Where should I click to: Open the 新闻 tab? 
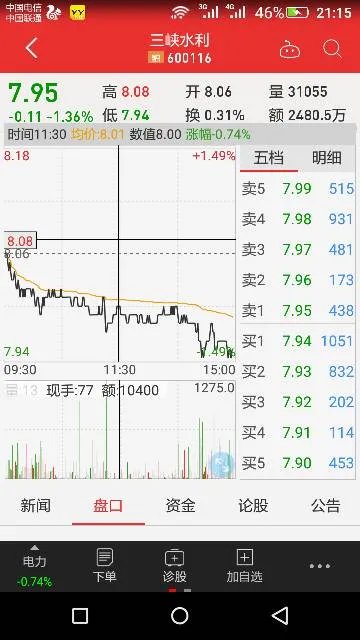coord(36,506)
